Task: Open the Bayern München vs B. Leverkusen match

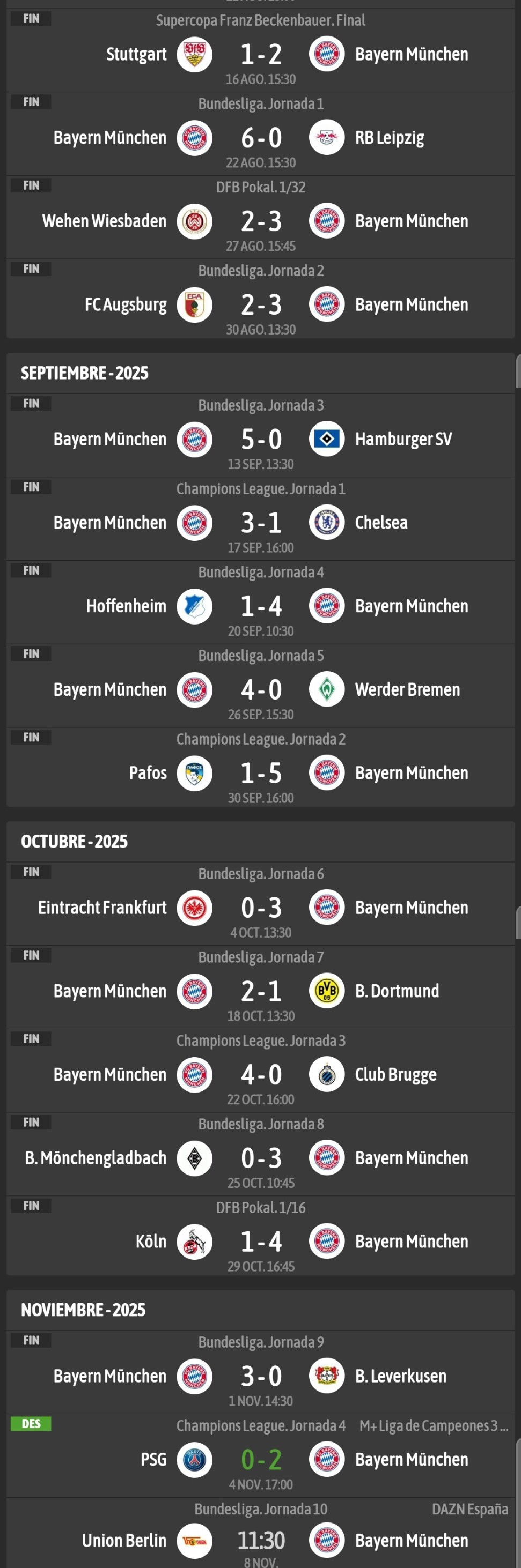Action: (261, 1376)
